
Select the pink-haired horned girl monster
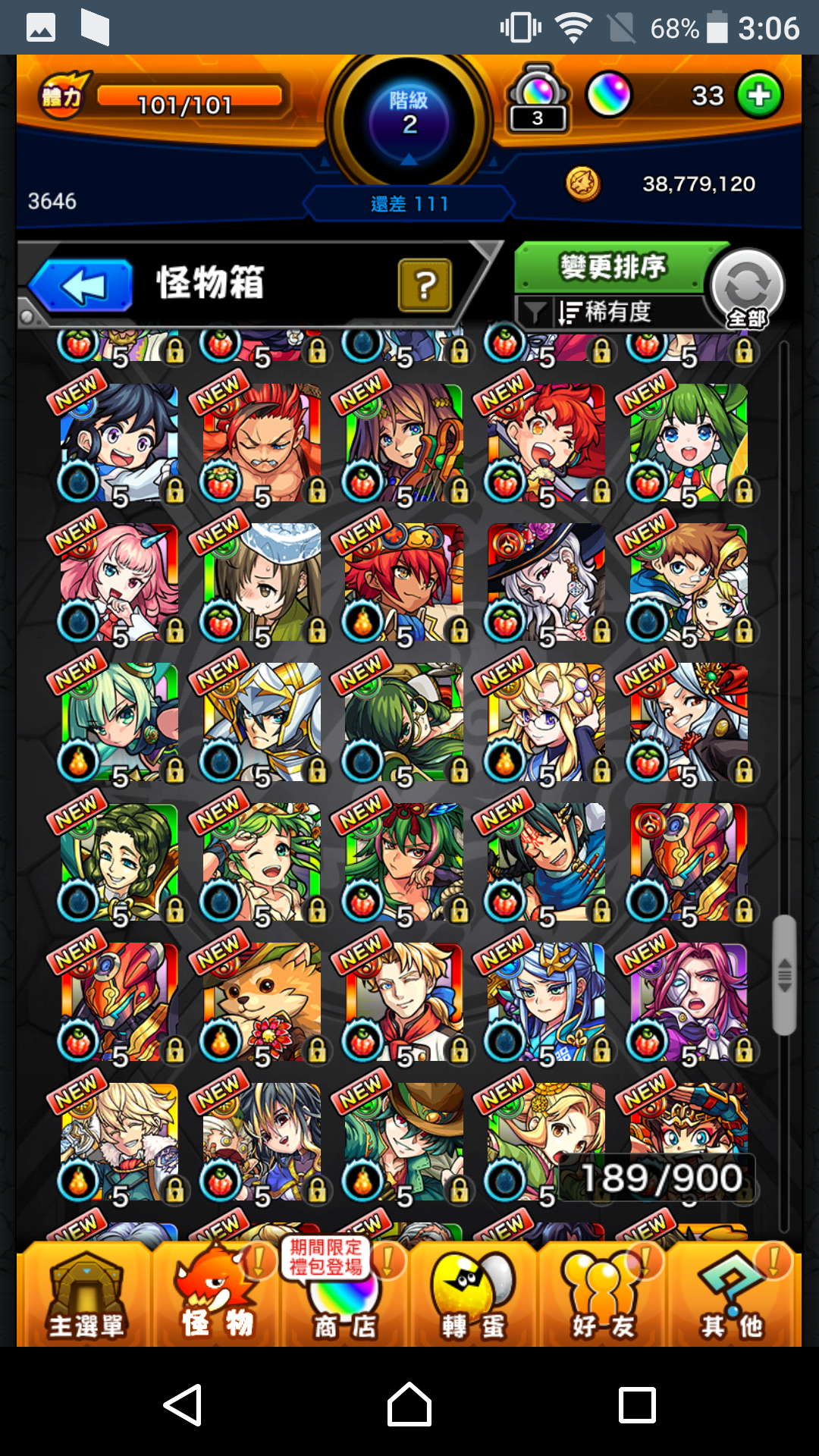pyautogui.click(x=119, y=582)
